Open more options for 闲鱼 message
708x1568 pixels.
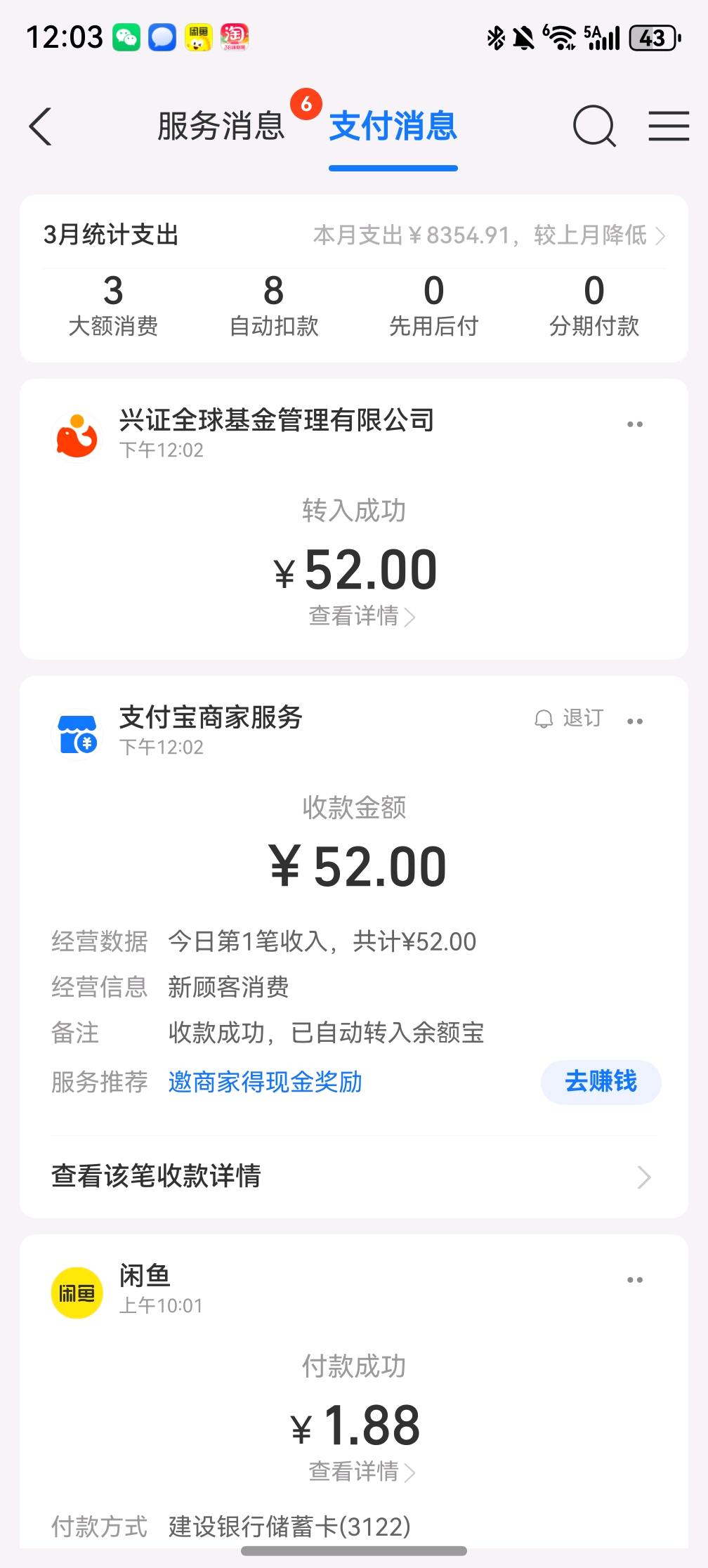click(635, 1280)
